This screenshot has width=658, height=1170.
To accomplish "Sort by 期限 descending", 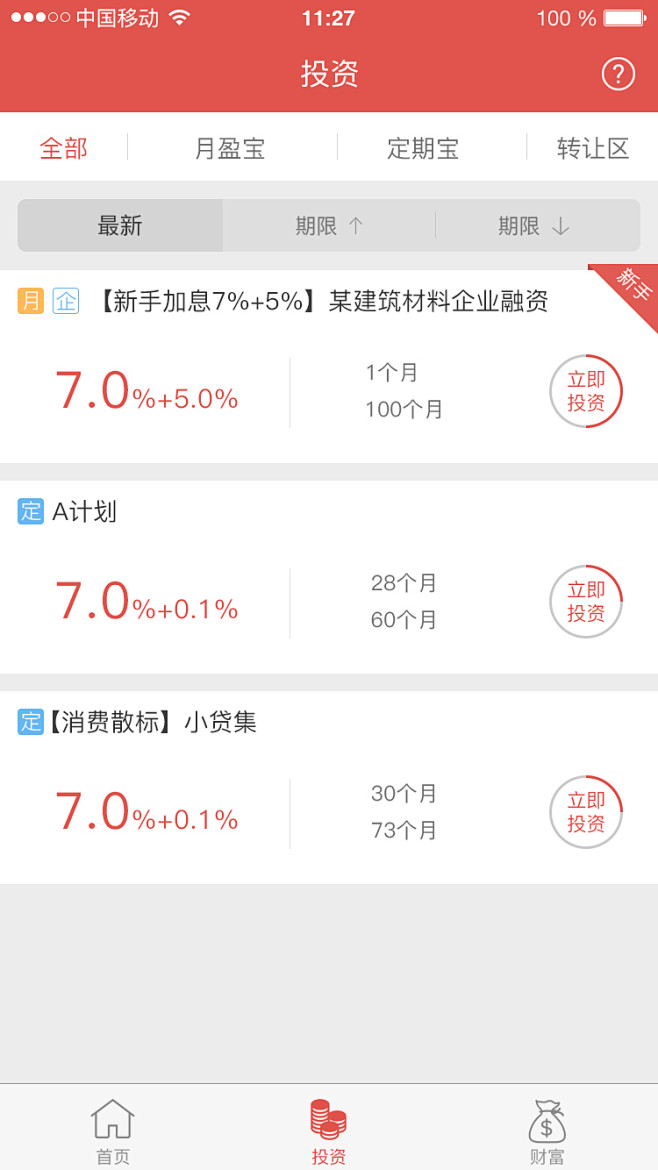I will tap(534, 226).
